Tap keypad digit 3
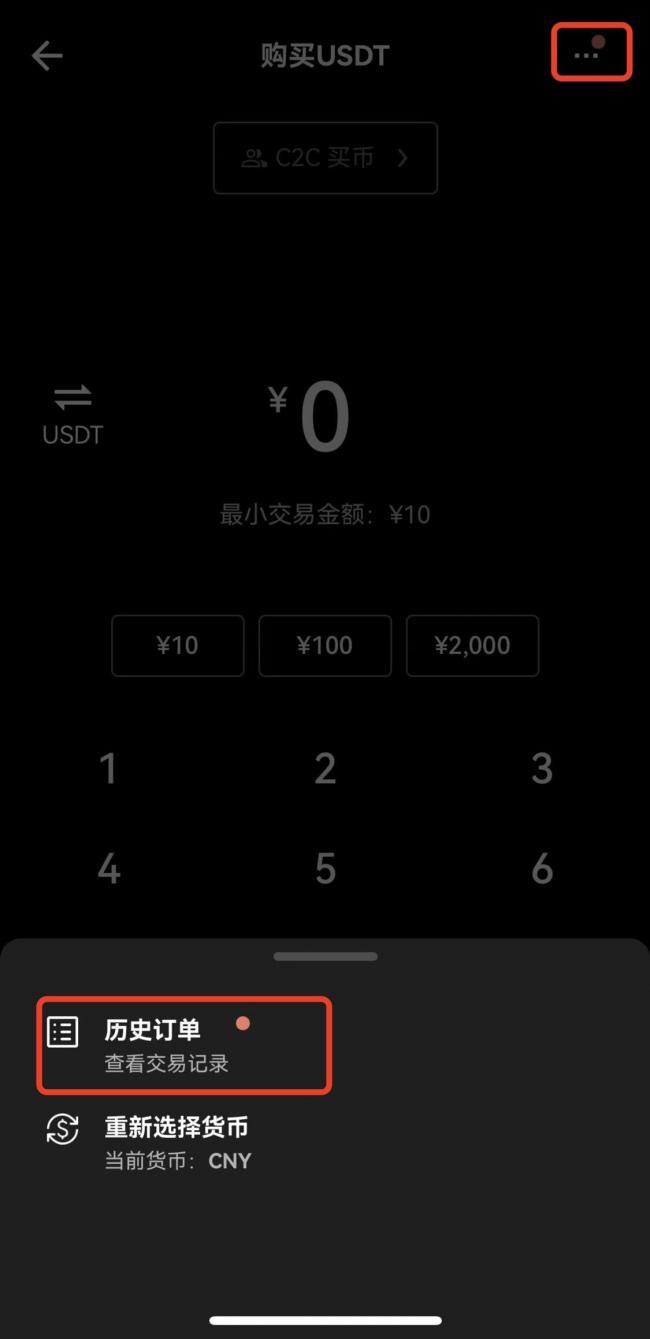 click(x=542, y=769)
